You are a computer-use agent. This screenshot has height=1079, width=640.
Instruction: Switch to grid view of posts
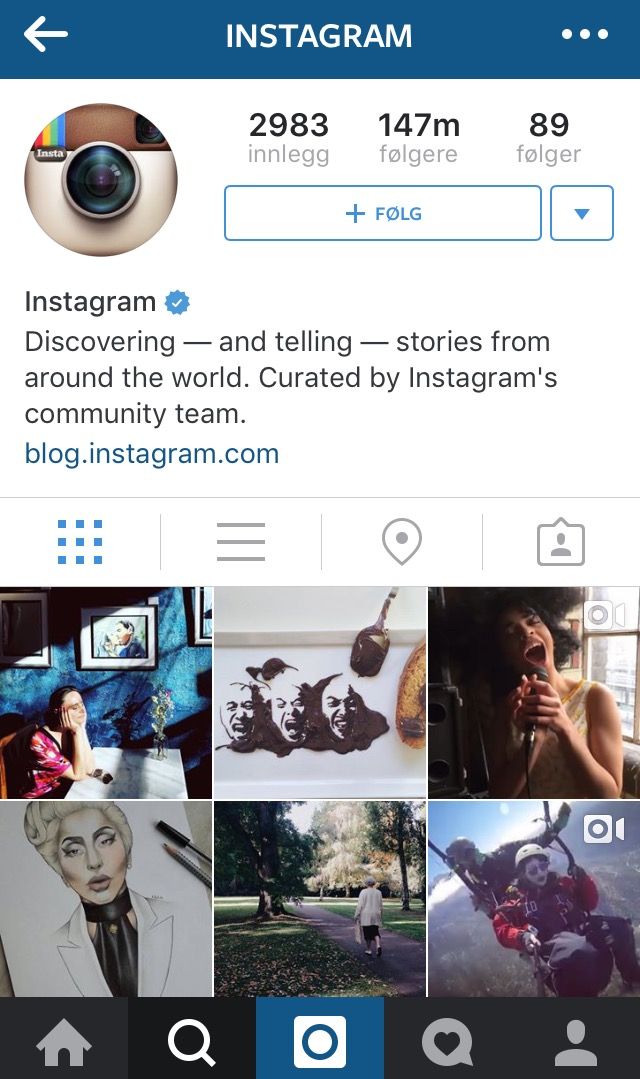coord(80,542)
